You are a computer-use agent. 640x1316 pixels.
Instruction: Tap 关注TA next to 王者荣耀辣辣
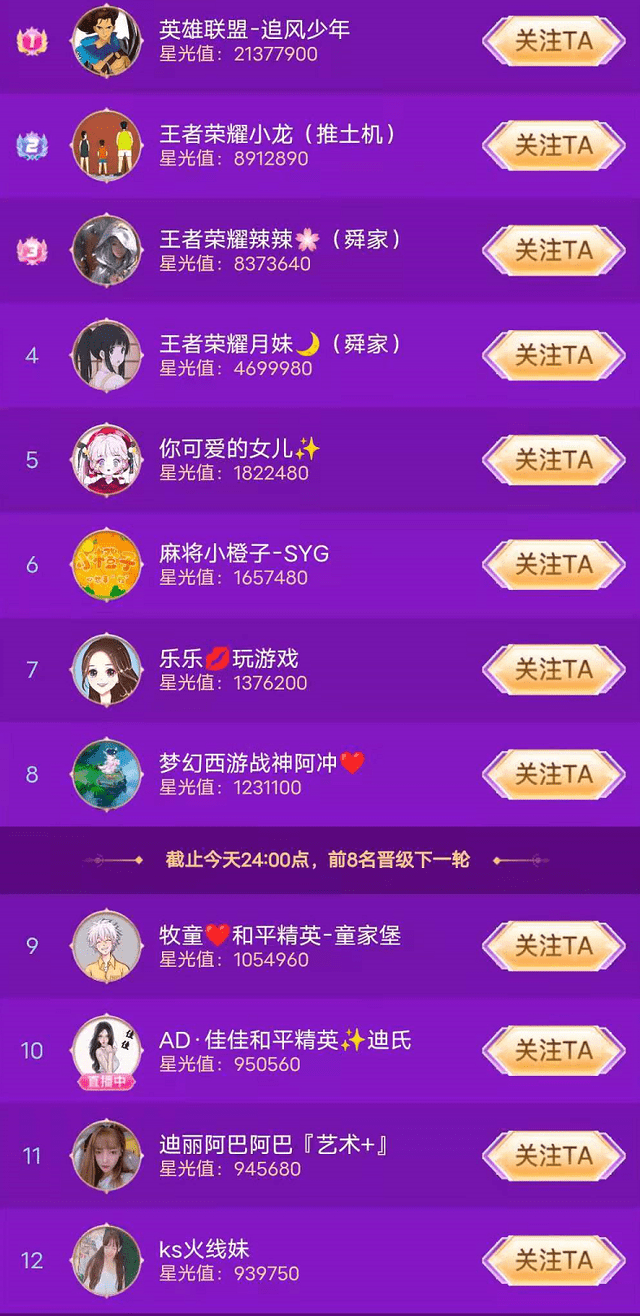coord(553,251)
